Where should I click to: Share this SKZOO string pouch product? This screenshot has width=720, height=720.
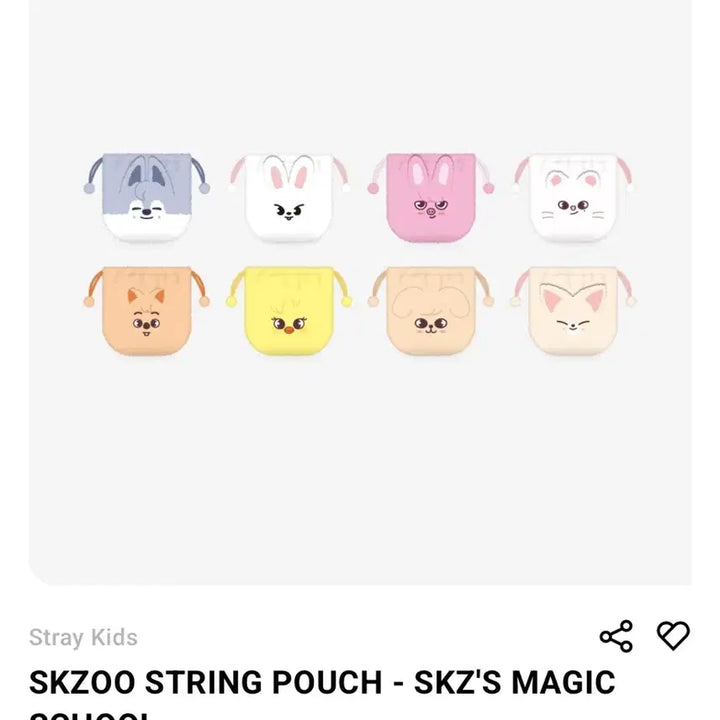click(616, 636)
